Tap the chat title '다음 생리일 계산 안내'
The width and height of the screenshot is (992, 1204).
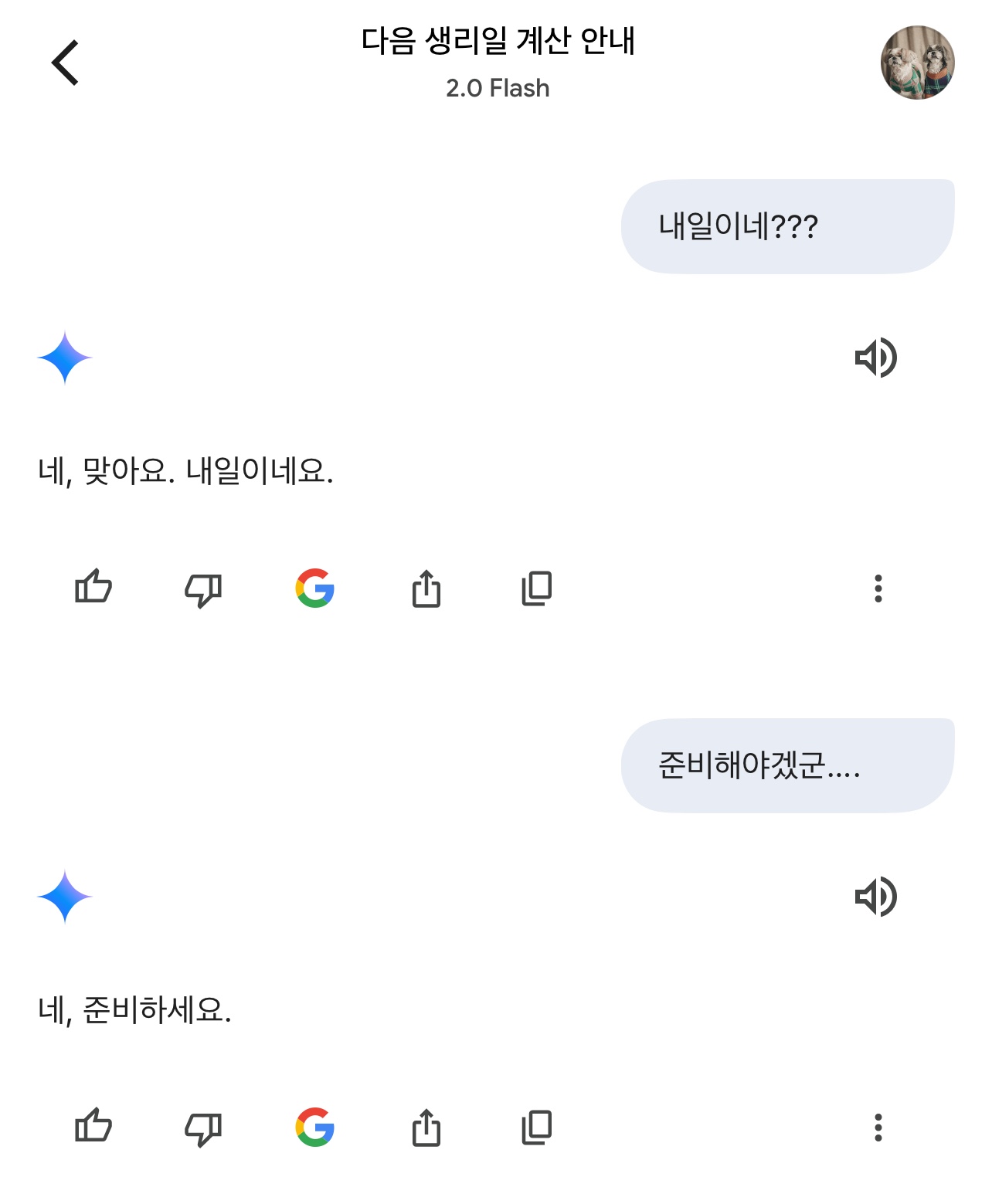(x=499, y=44)
